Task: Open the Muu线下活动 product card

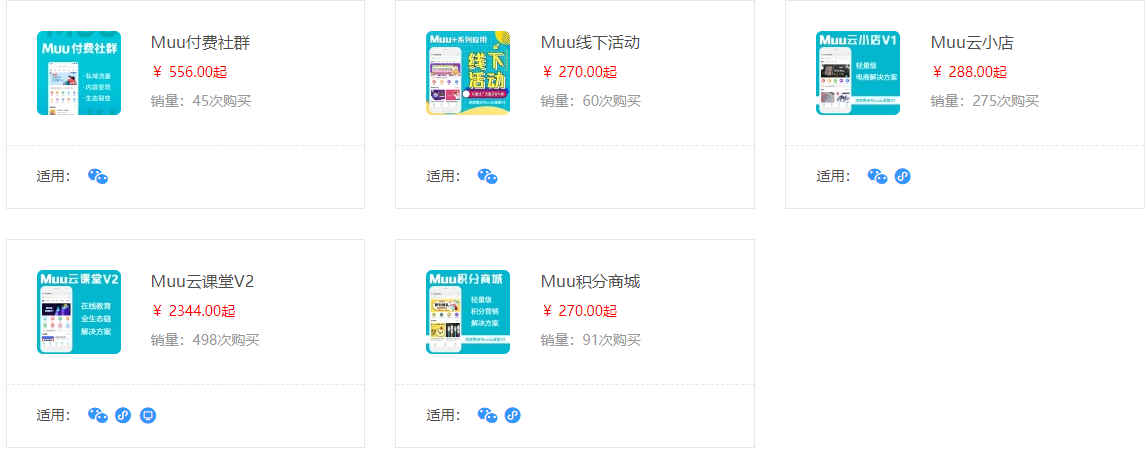Action: 590,43
